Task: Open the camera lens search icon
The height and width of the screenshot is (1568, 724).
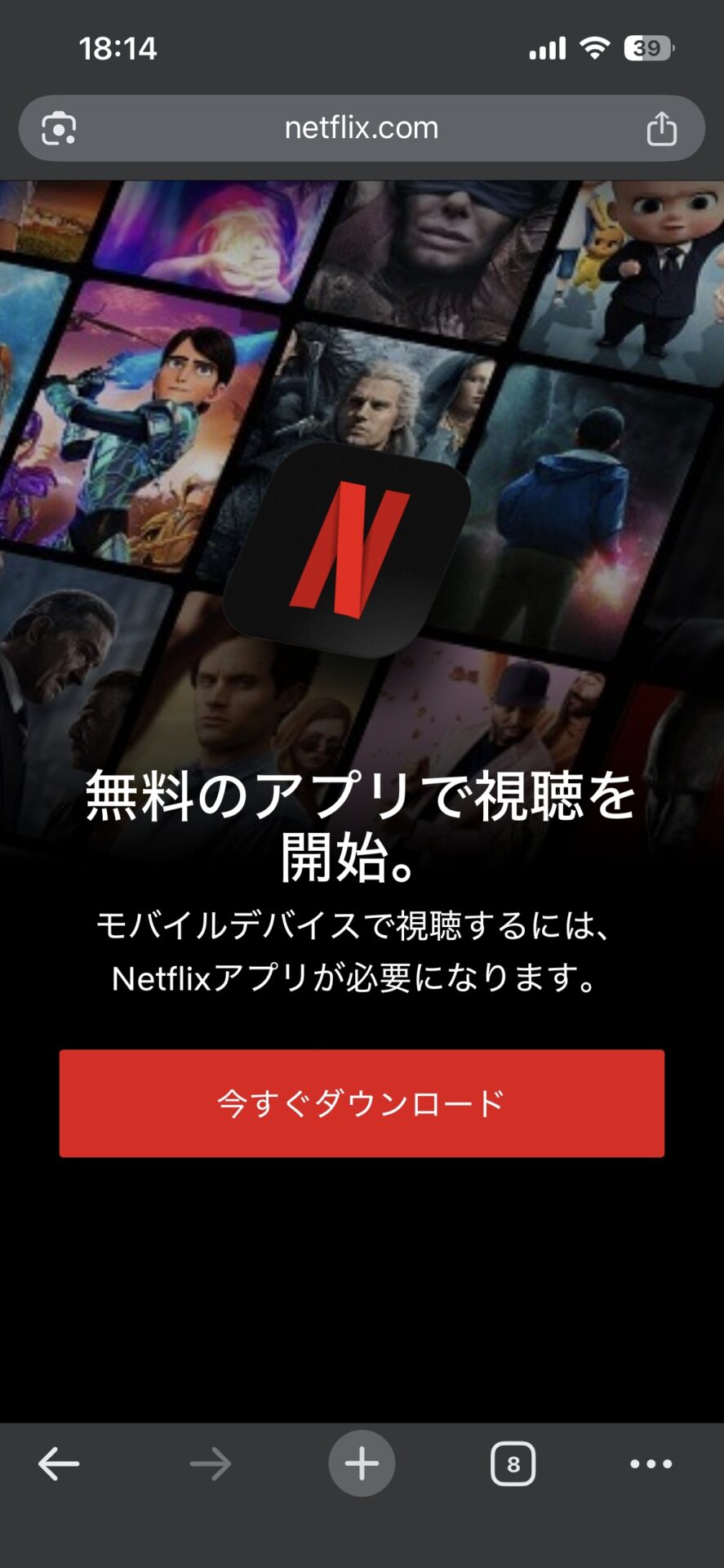Action: point(59,128)
